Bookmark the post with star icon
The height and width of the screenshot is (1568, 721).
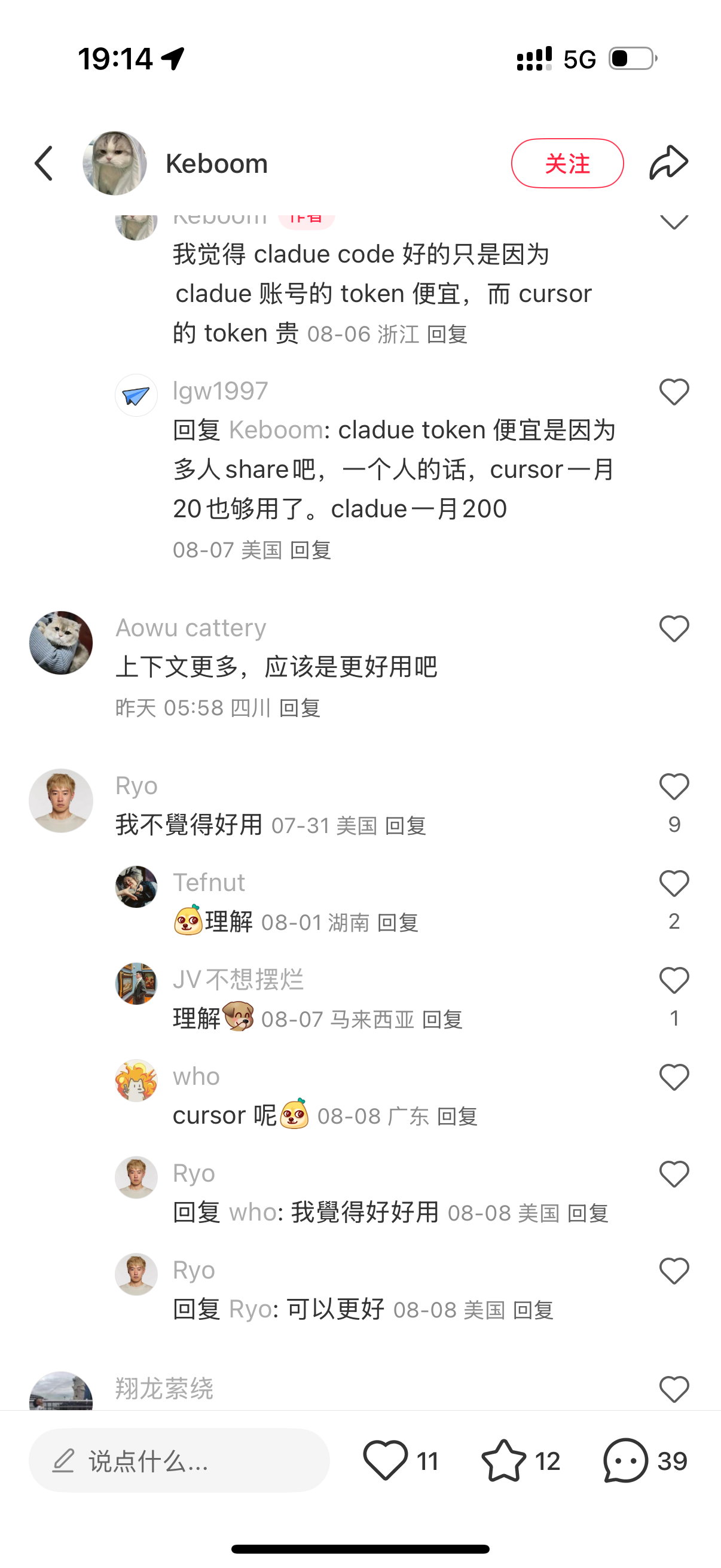(x=504, y=1460)
